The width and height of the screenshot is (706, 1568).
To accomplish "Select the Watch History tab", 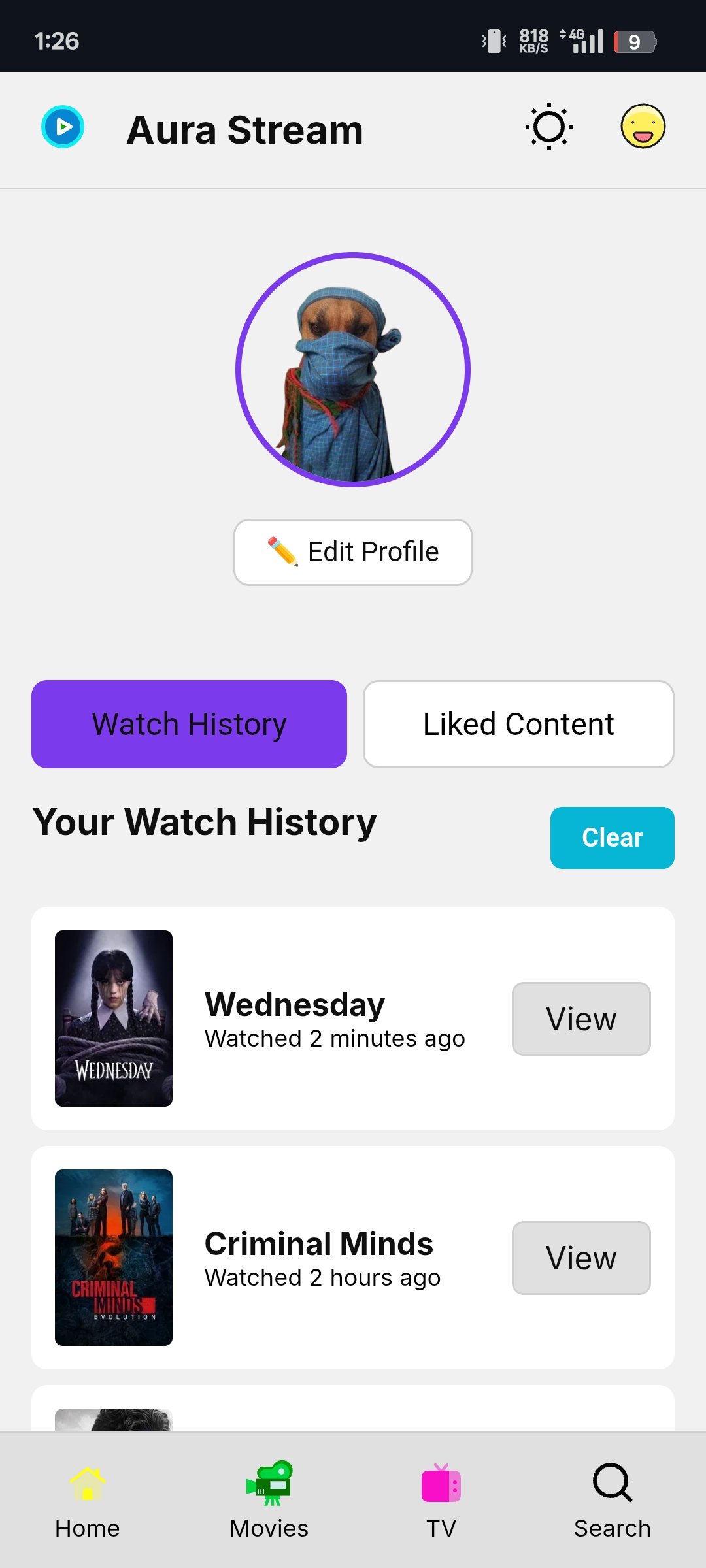I will click(x=189, y=724).
